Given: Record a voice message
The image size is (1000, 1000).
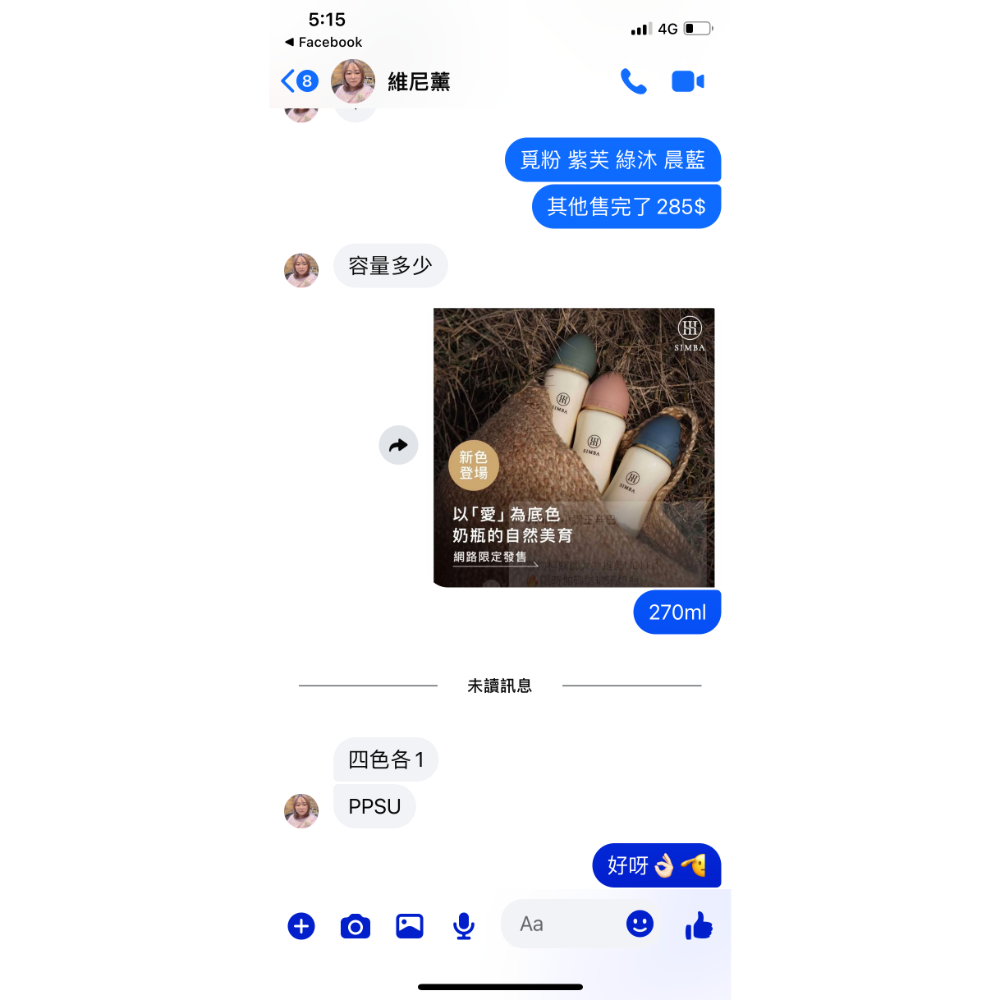Looking at the screenshot, I should [463, 926].
